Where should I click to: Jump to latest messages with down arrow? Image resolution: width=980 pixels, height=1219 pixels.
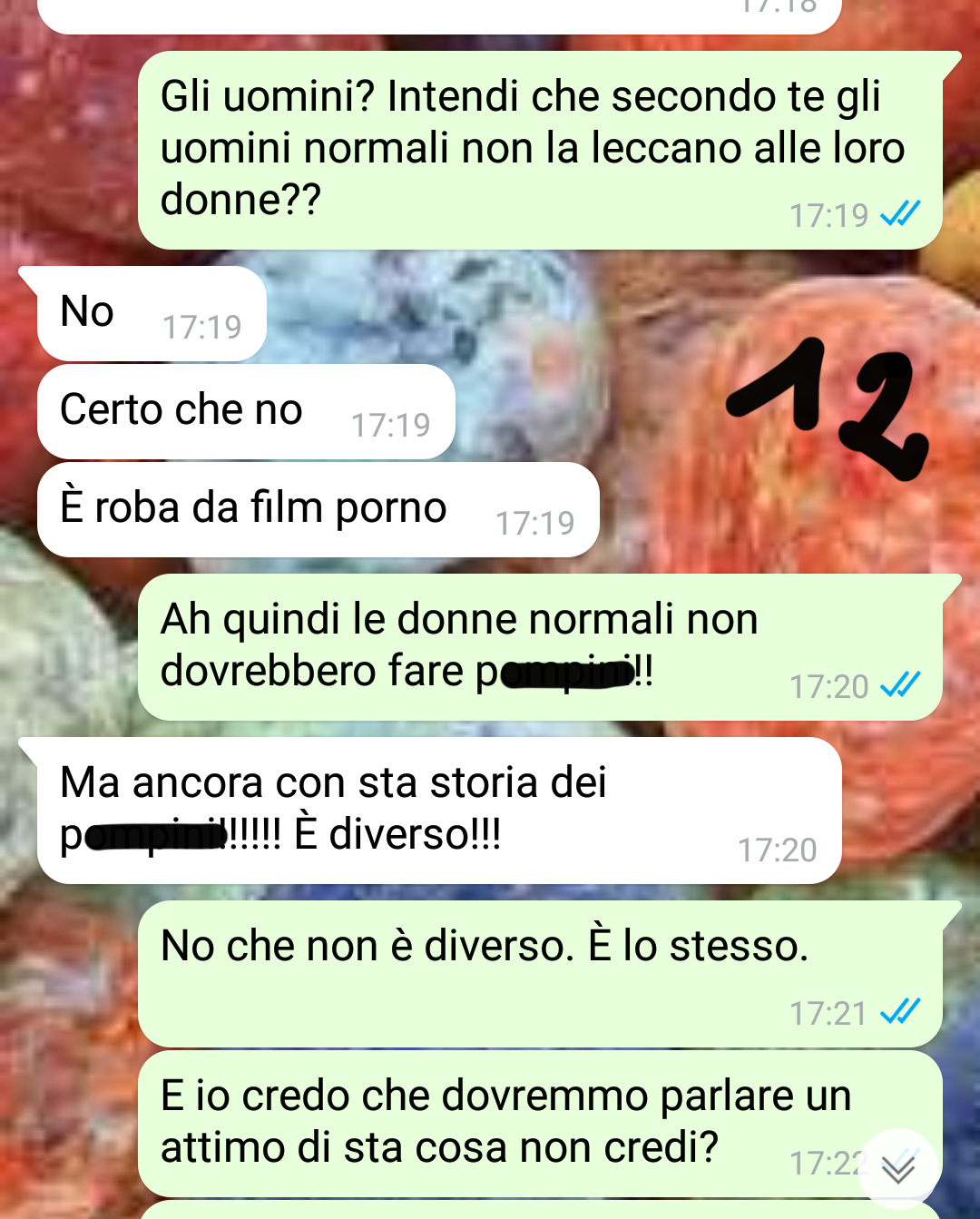pos(897,1169)
